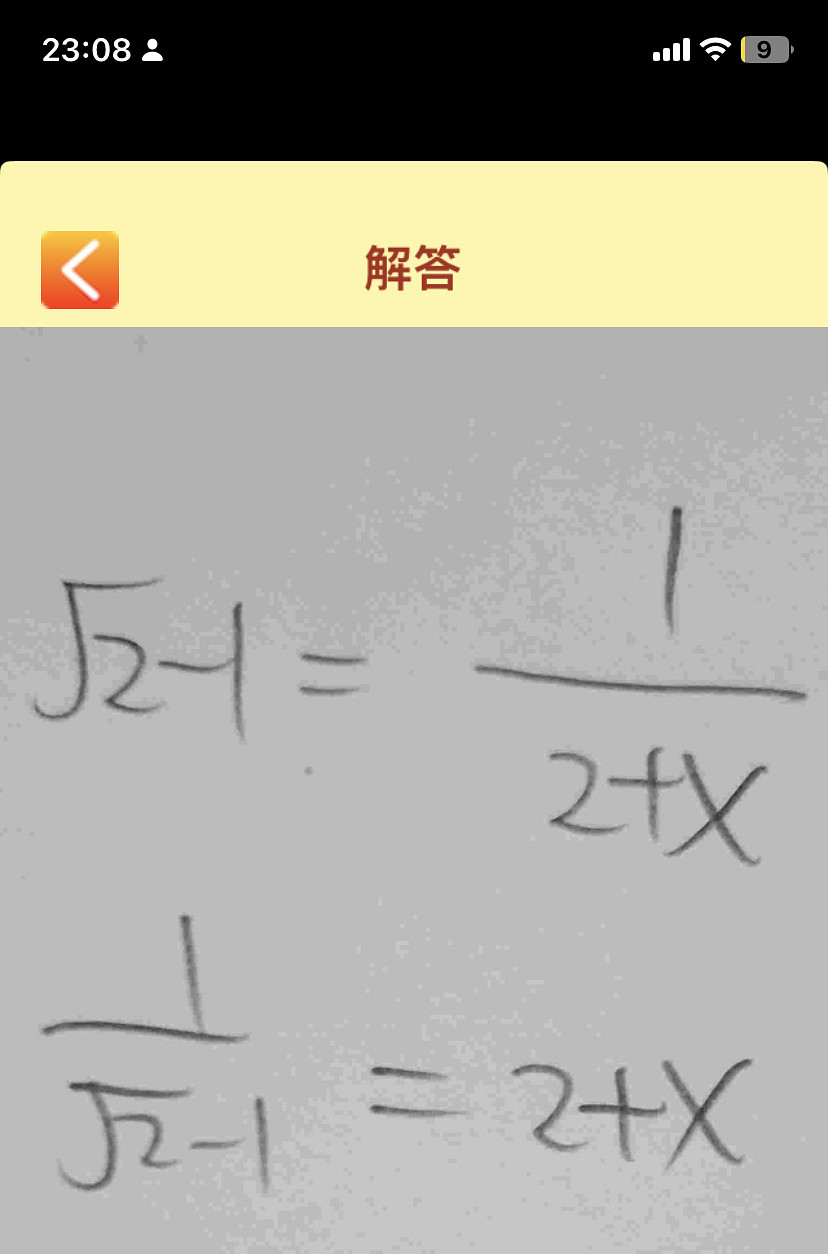Go back from the 解答 screen
The height and width of the screenshot is (1254, 828).
coord(80,270)
